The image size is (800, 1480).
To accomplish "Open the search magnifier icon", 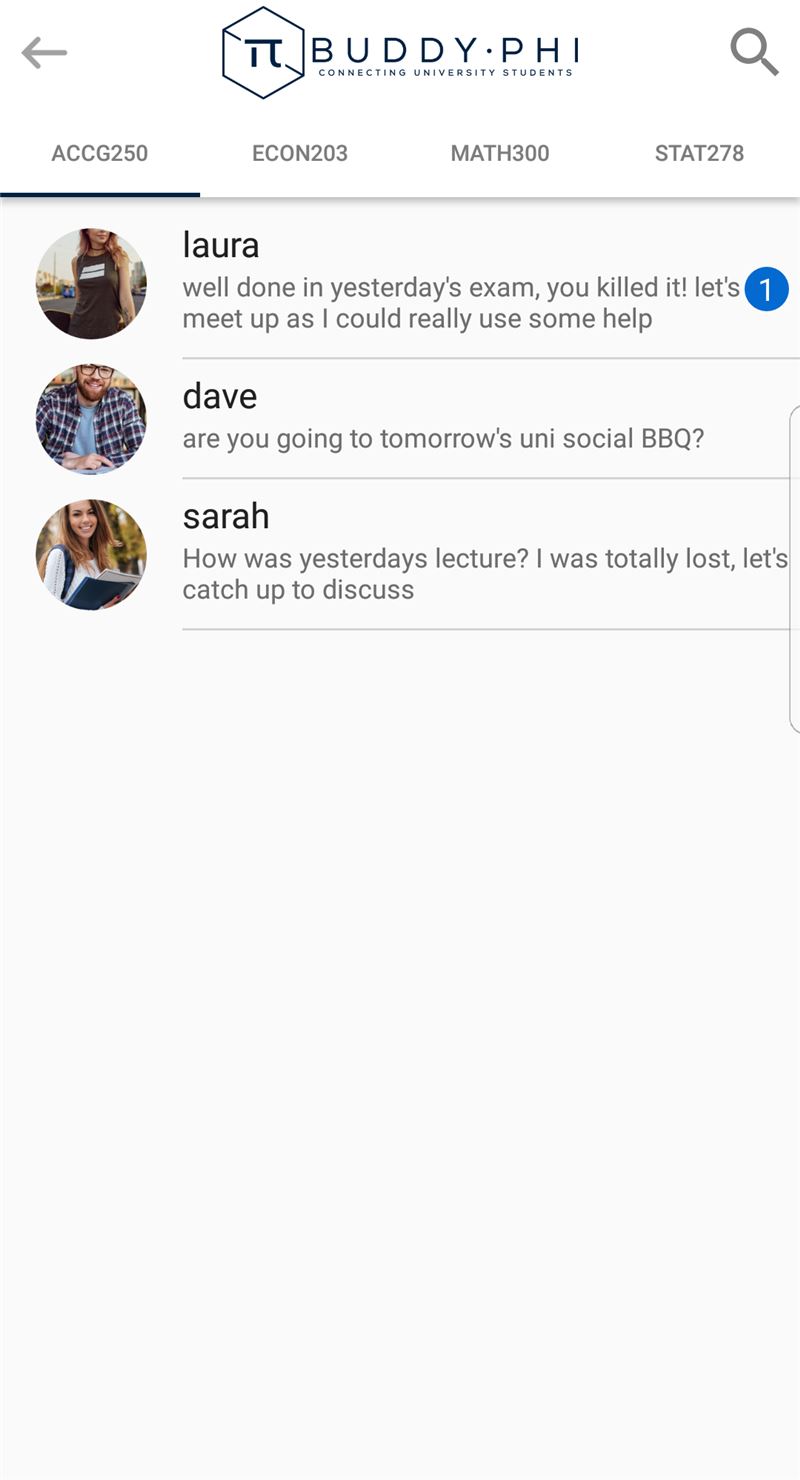I will click(754, 52).
